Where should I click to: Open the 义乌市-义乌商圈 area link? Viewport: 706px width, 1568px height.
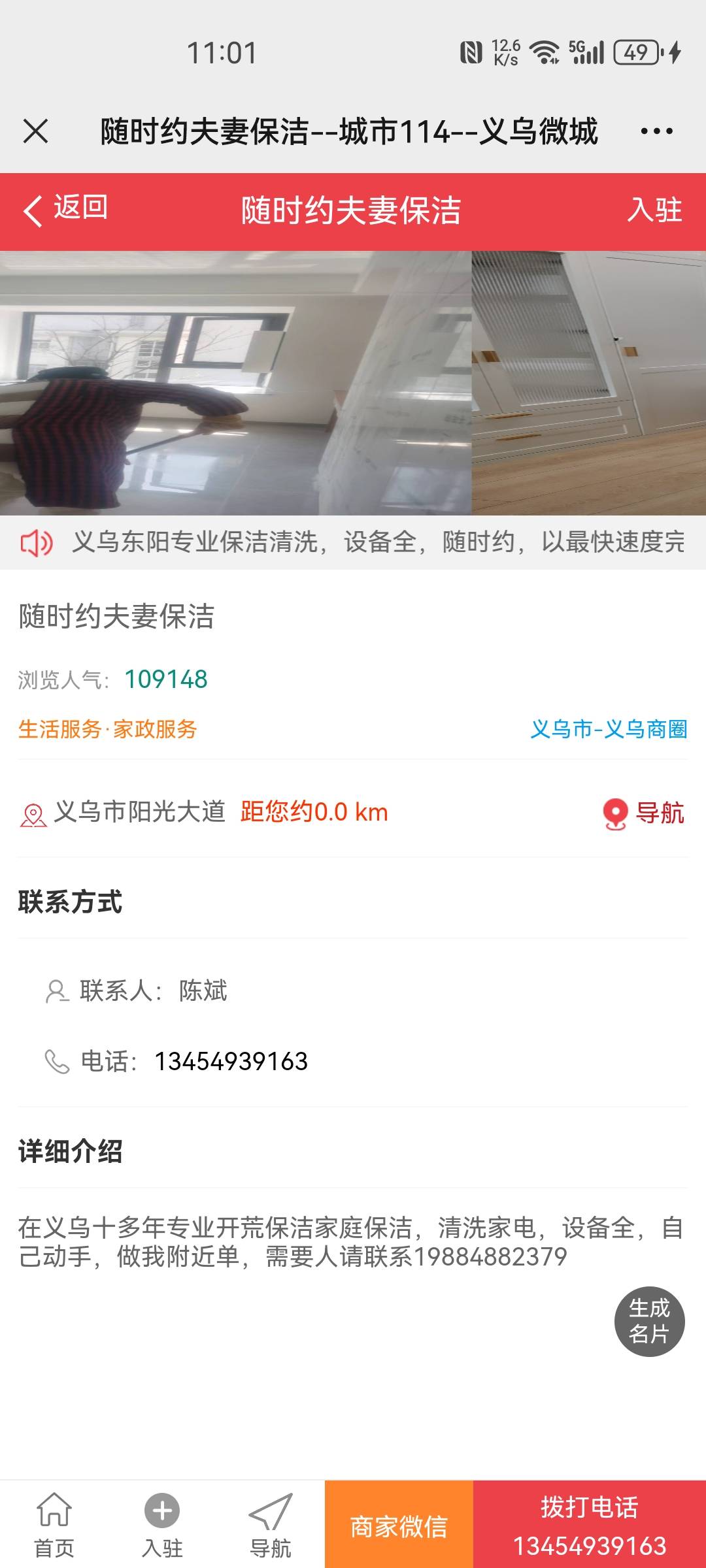609,729
